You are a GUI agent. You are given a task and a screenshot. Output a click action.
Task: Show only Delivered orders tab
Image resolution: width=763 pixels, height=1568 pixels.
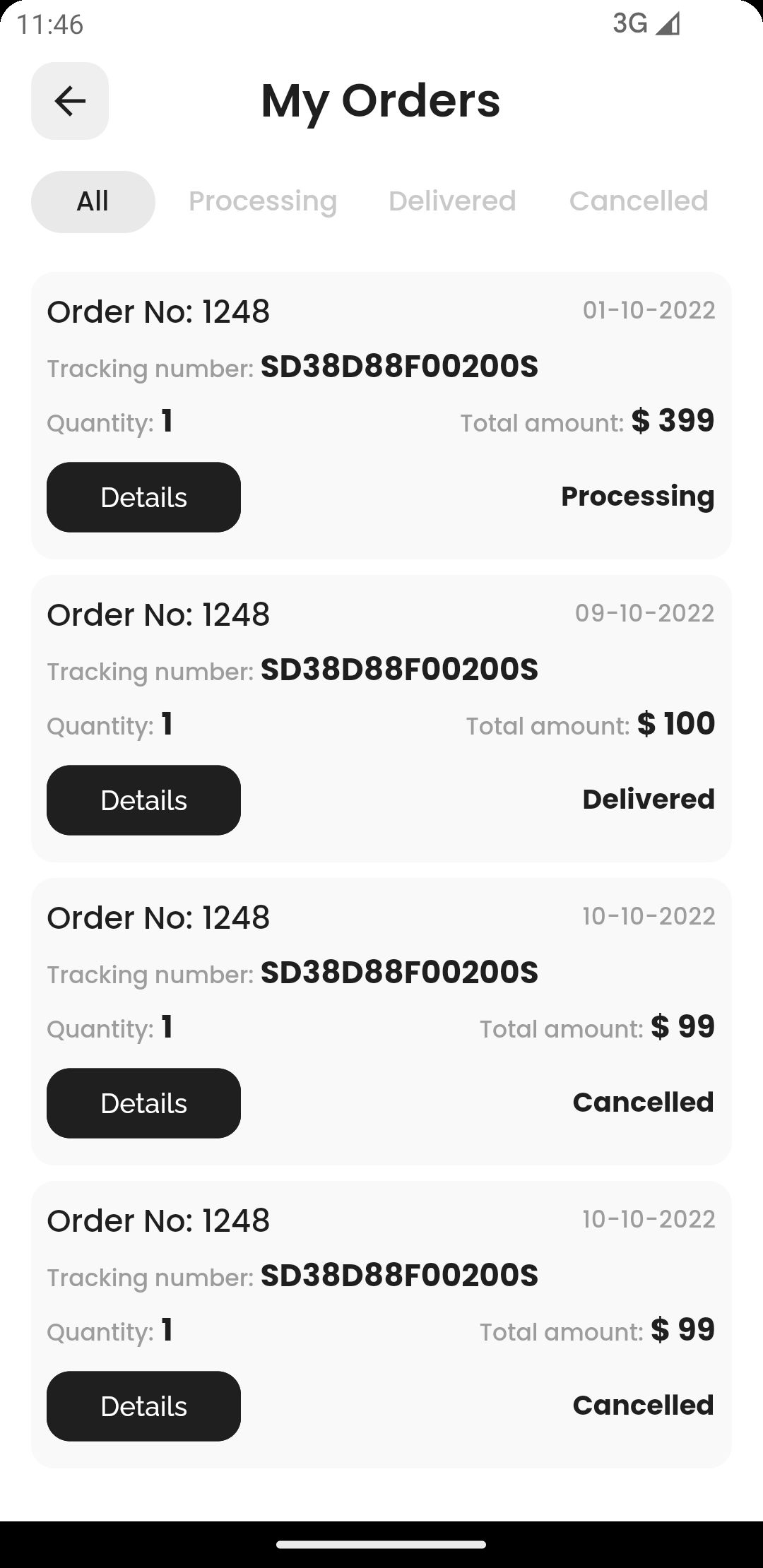tap(452, 201)
